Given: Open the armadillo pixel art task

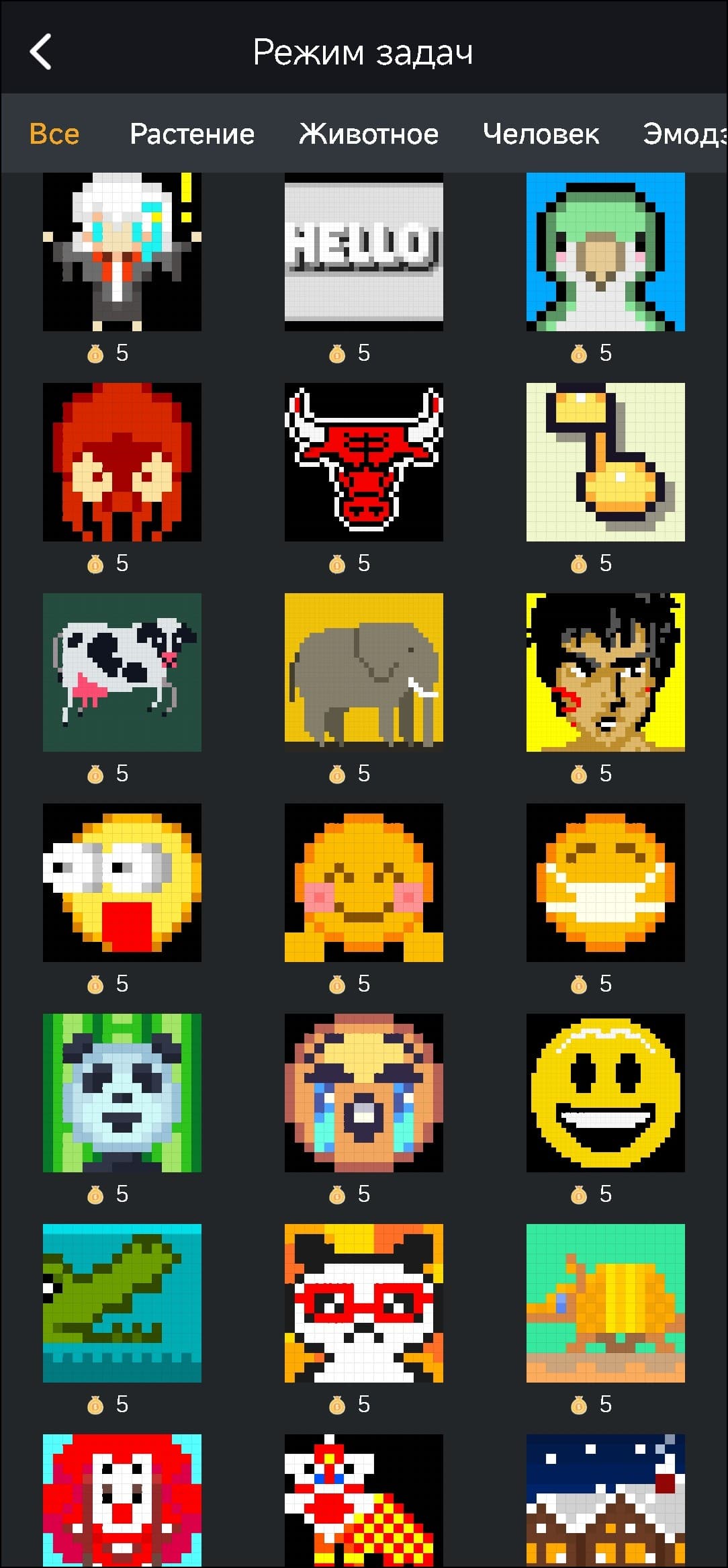Looking at the screenshot, I should click(606, 1303).
